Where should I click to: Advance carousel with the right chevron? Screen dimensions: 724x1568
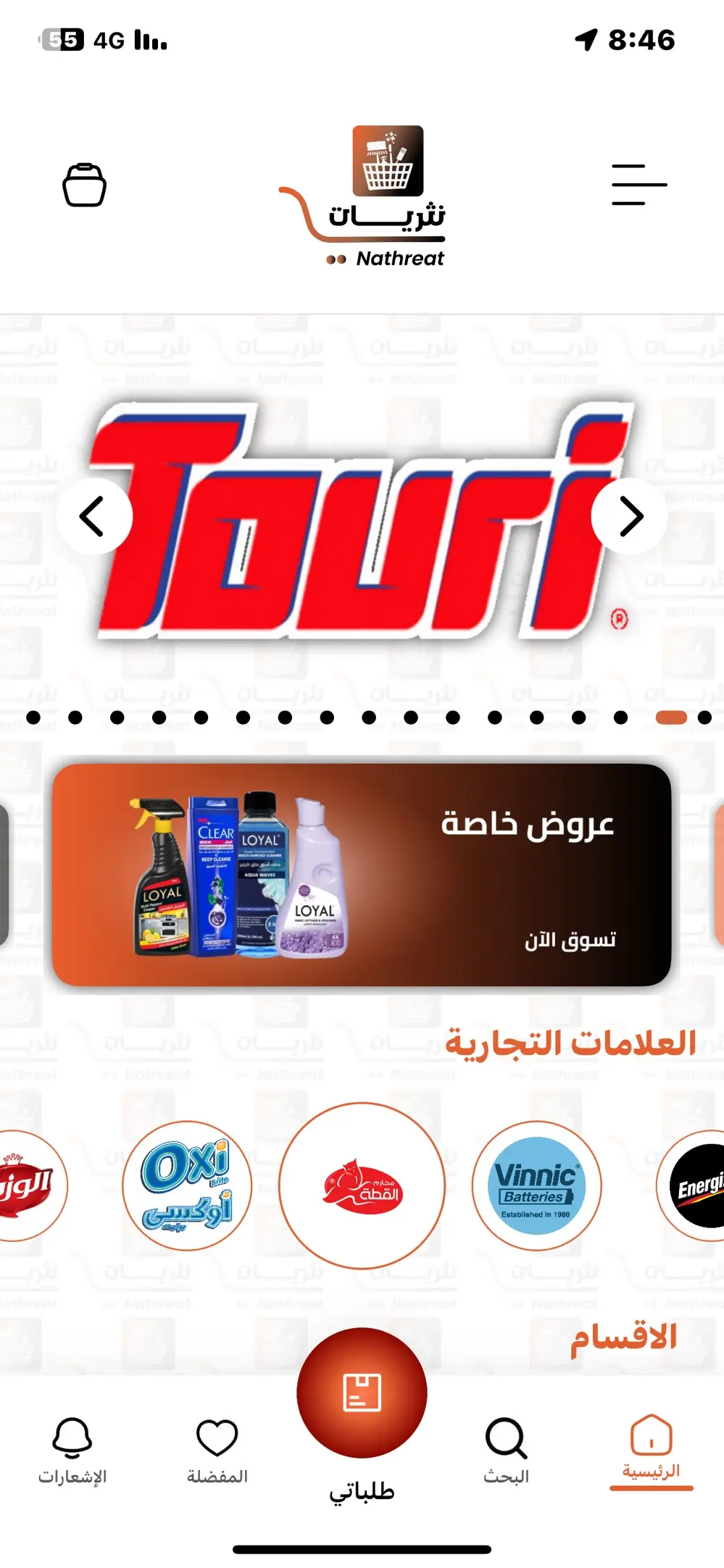point(630,515)
